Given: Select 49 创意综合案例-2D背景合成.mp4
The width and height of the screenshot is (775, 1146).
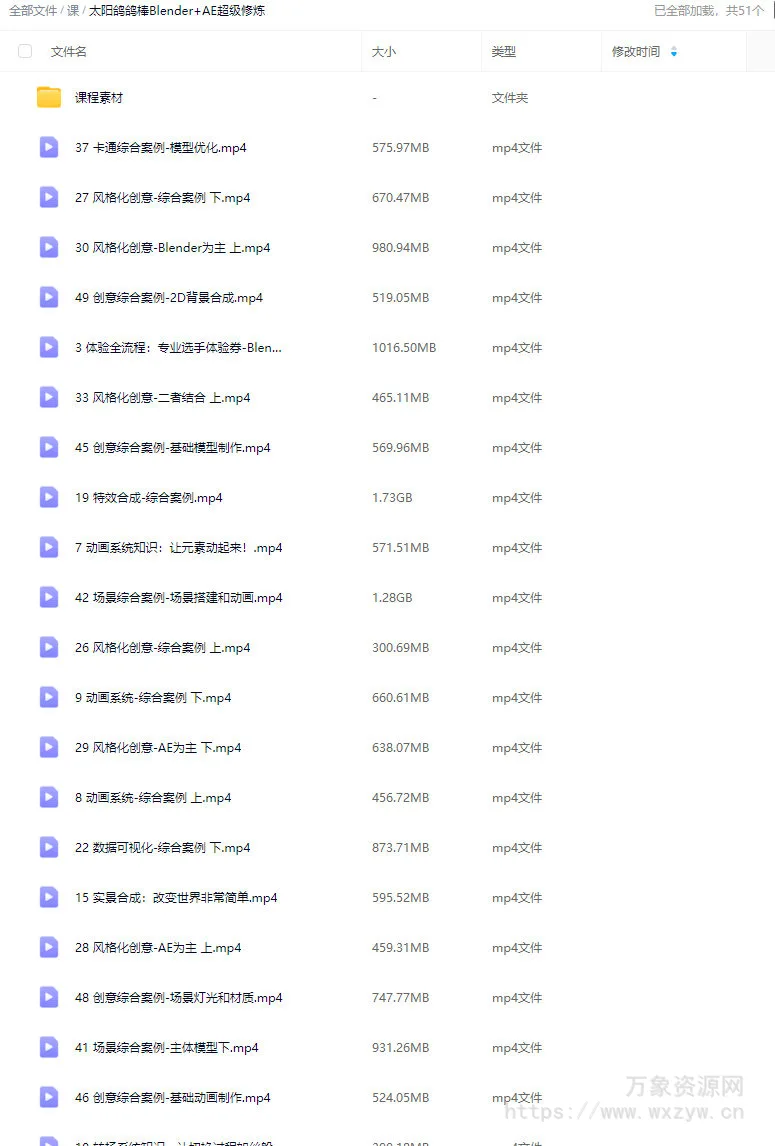Looking at the screenshot, I should [x=168, y=298].
